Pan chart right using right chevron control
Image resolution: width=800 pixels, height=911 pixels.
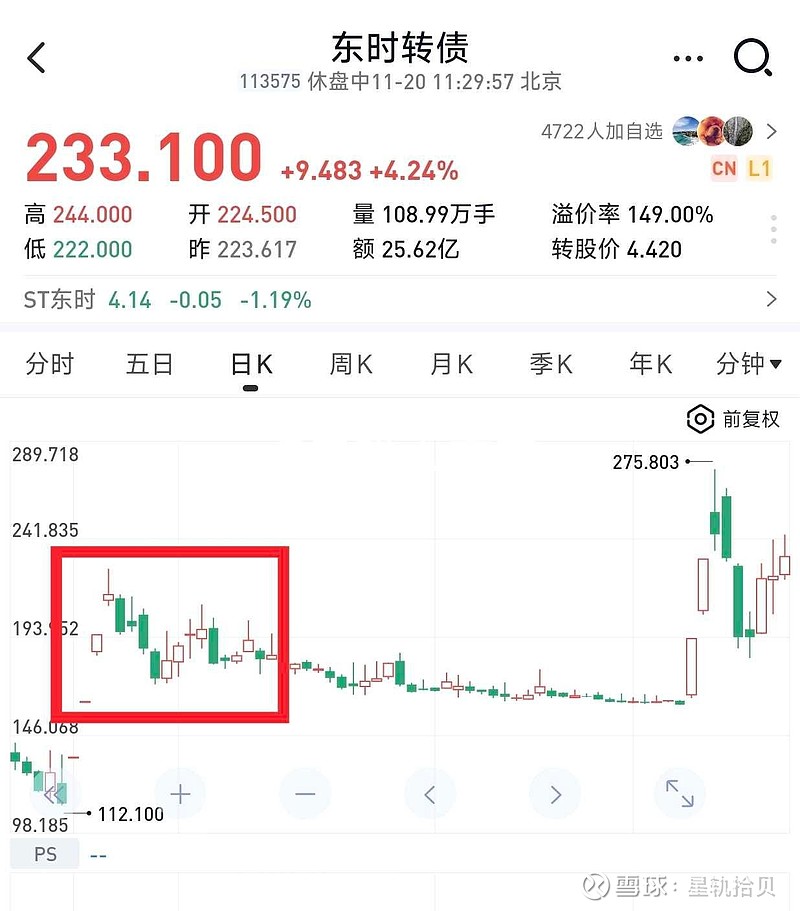point(555,793)
